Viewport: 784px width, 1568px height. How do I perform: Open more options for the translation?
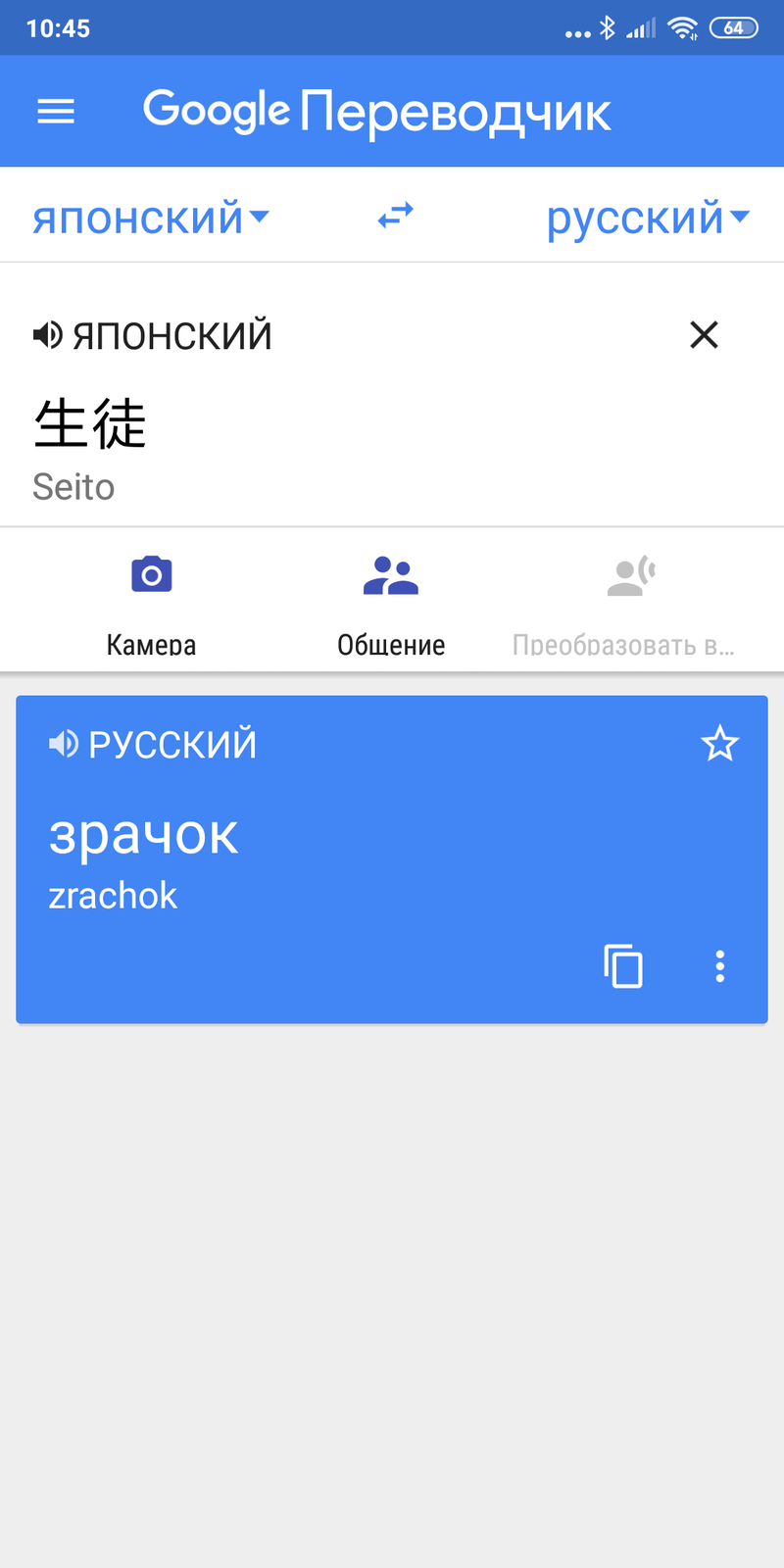[719, 966]
